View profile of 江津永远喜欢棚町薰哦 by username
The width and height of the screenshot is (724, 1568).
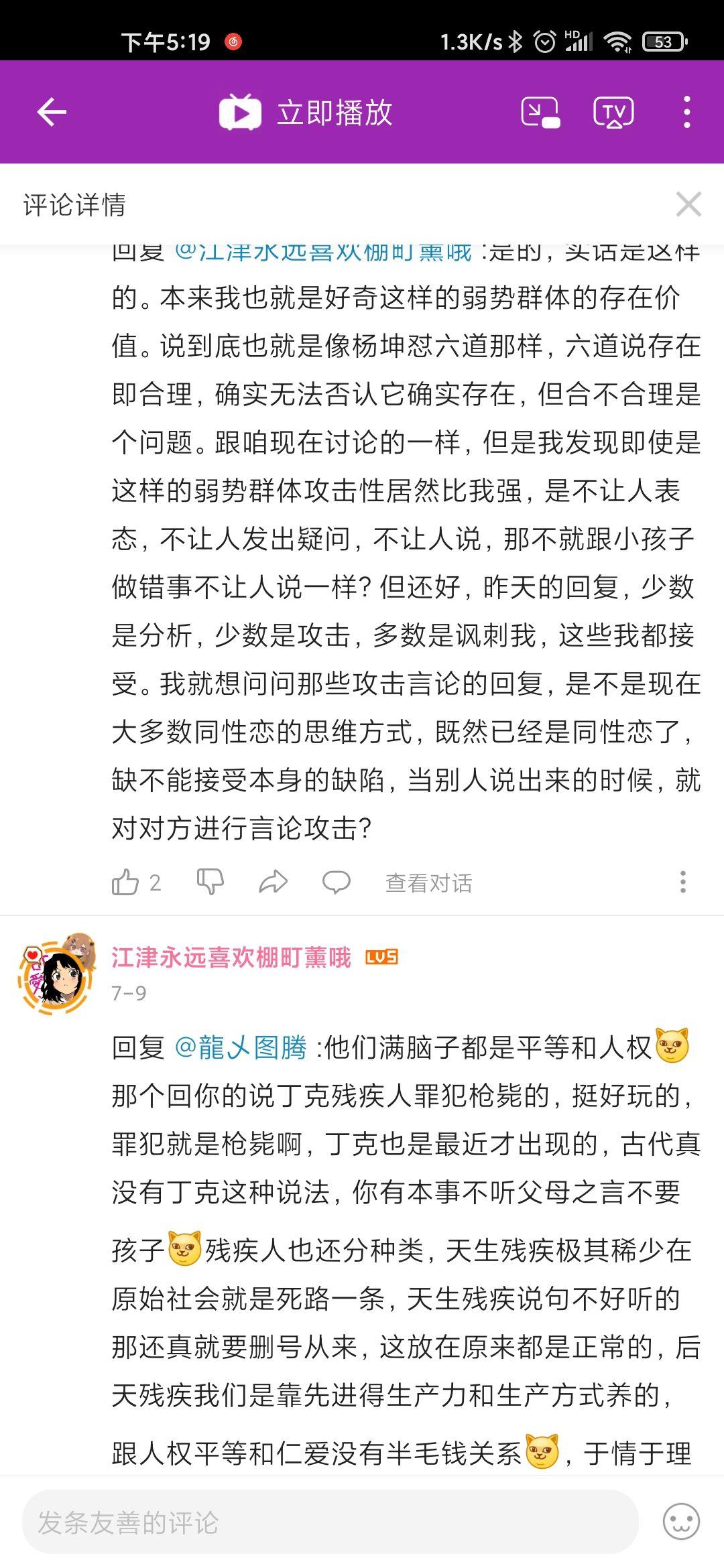[231, 958]
